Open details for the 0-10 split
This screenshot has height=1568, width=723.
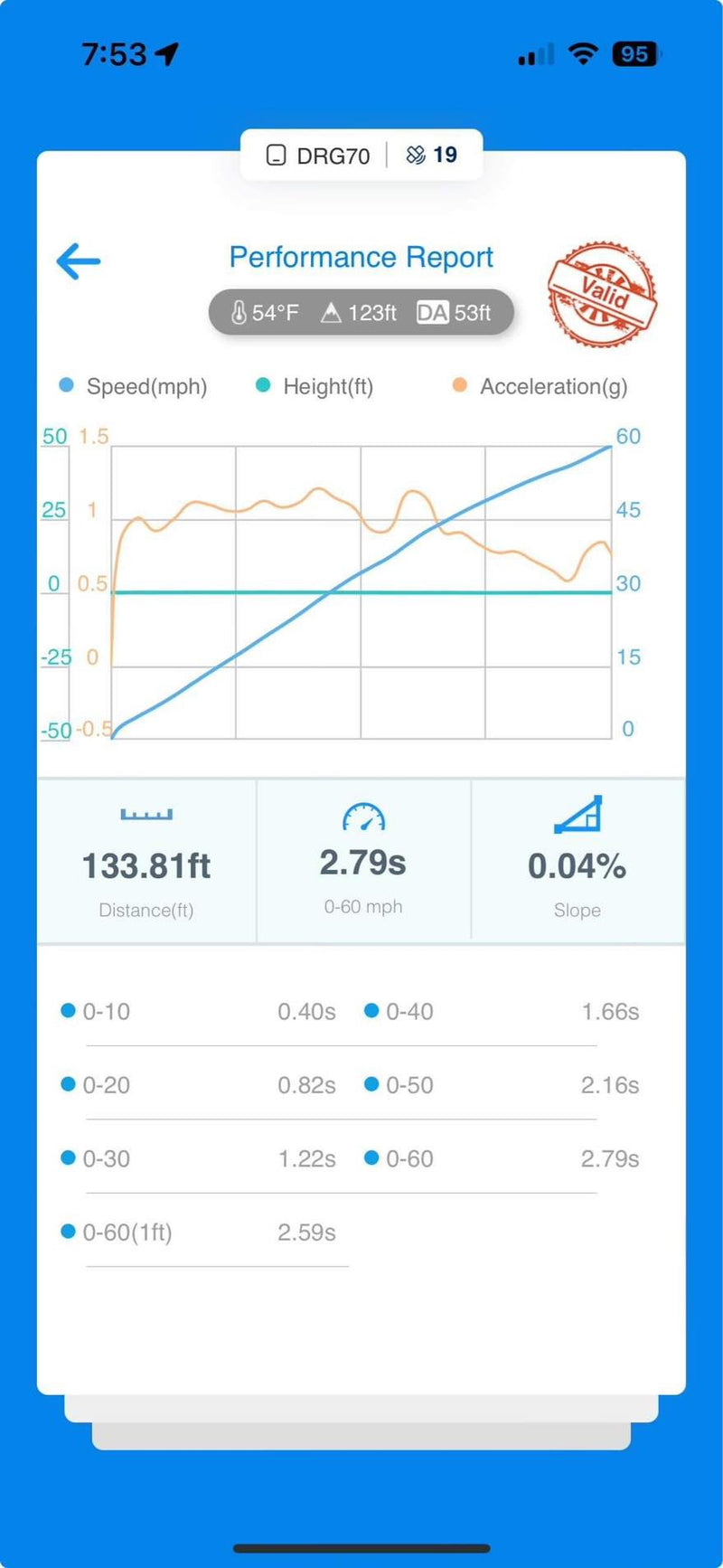(106, 1011)
